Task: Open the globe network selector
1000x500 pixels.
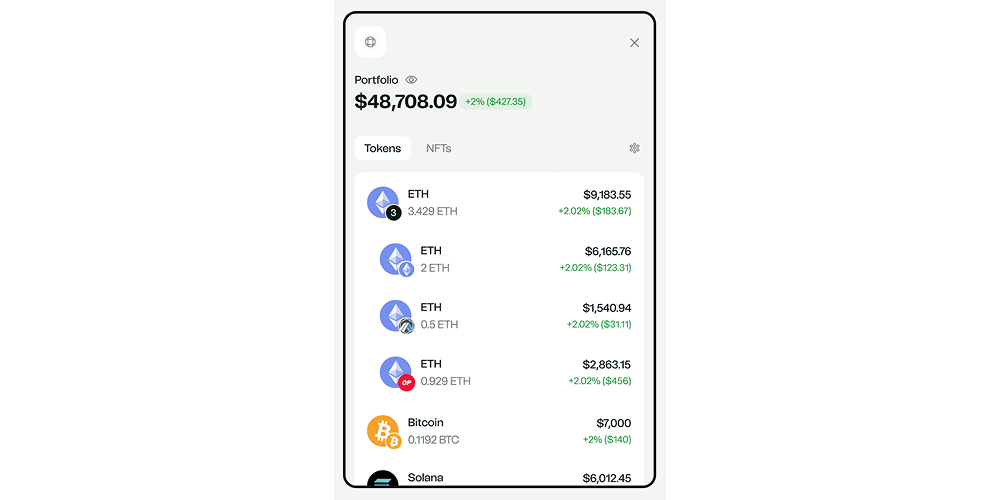Action: [x=370, y=42]
